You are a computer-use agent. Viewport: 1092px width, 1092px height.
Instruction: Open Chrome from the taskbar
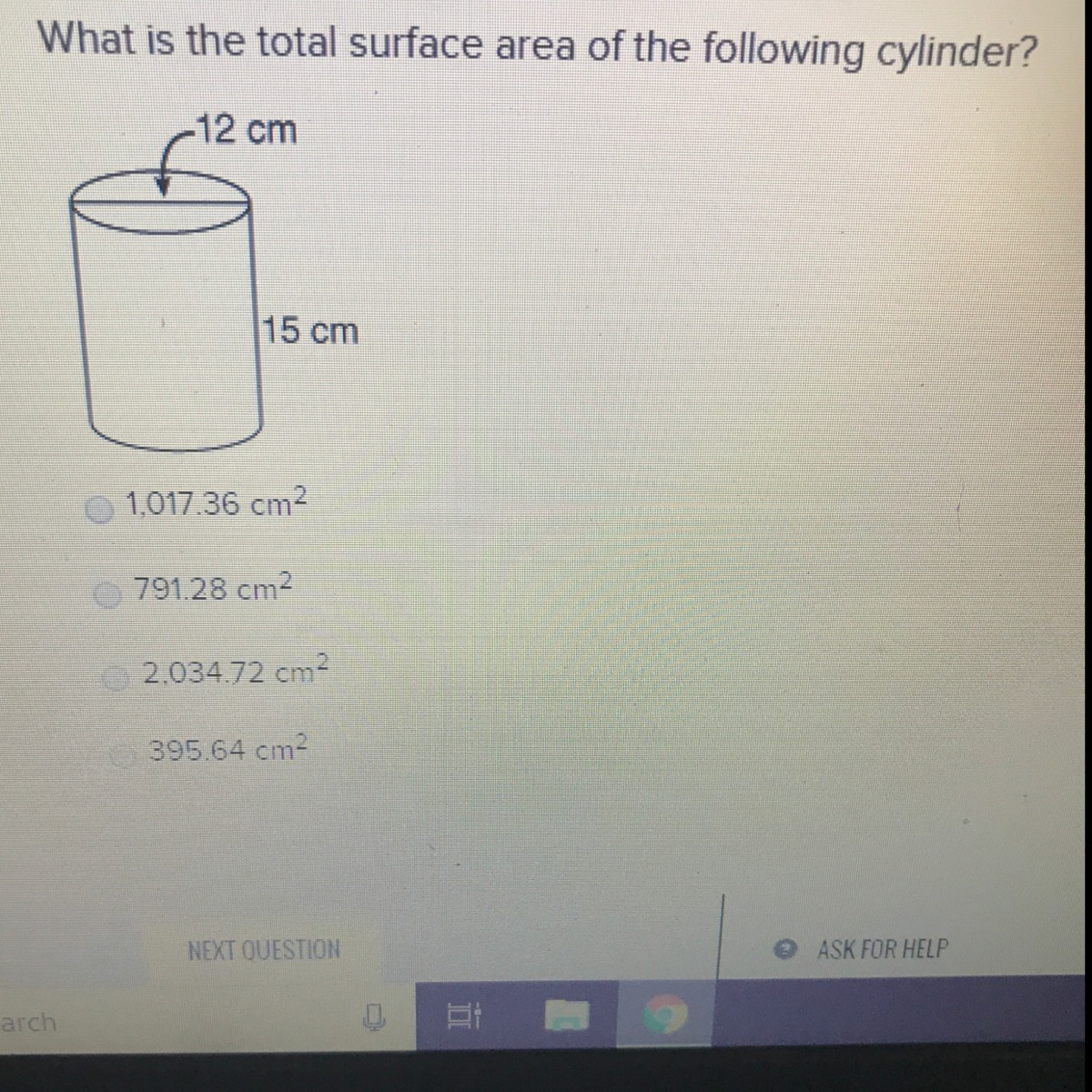pos(665,1014)
